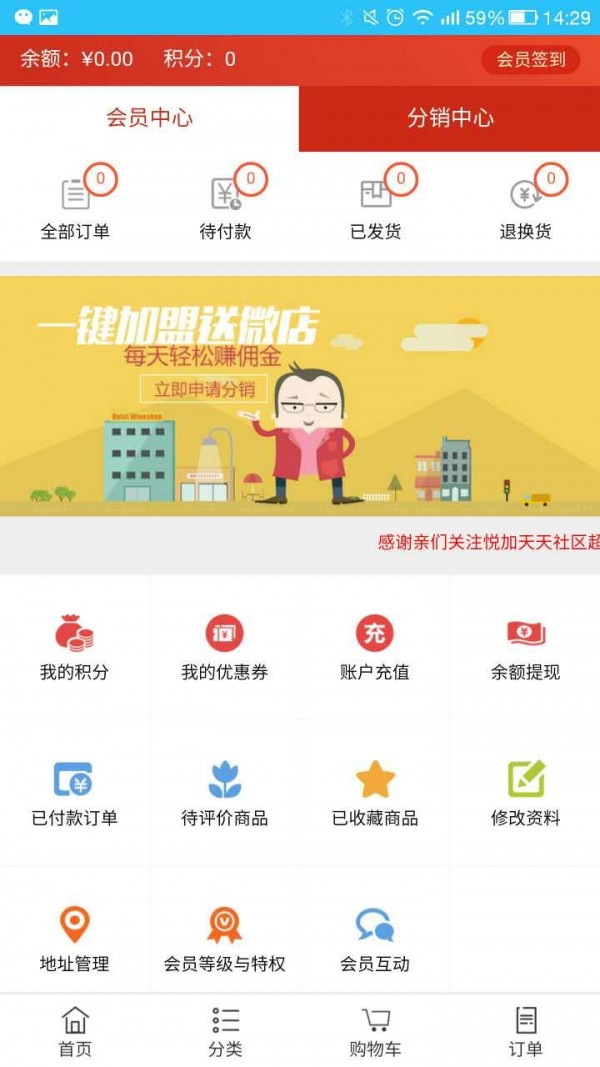
Task: View 待付款 pending payment orders
Action: coord(225,207)
